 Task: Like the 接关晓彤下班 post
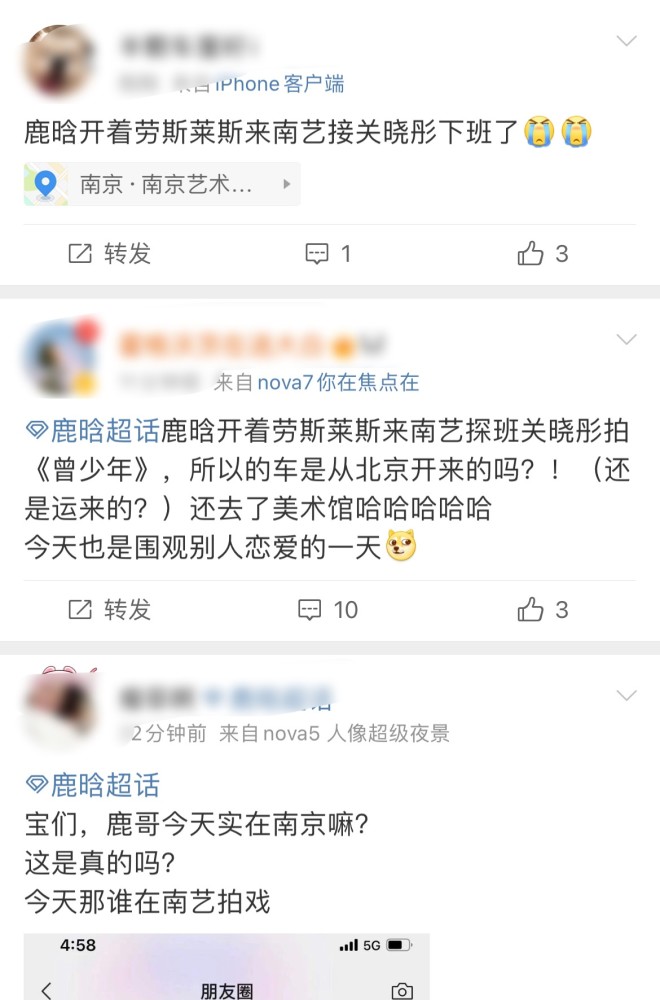[543, 254]
